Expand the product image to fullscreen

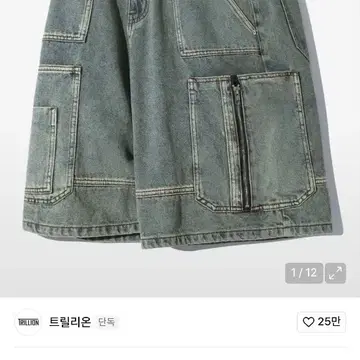click(335, 273)
